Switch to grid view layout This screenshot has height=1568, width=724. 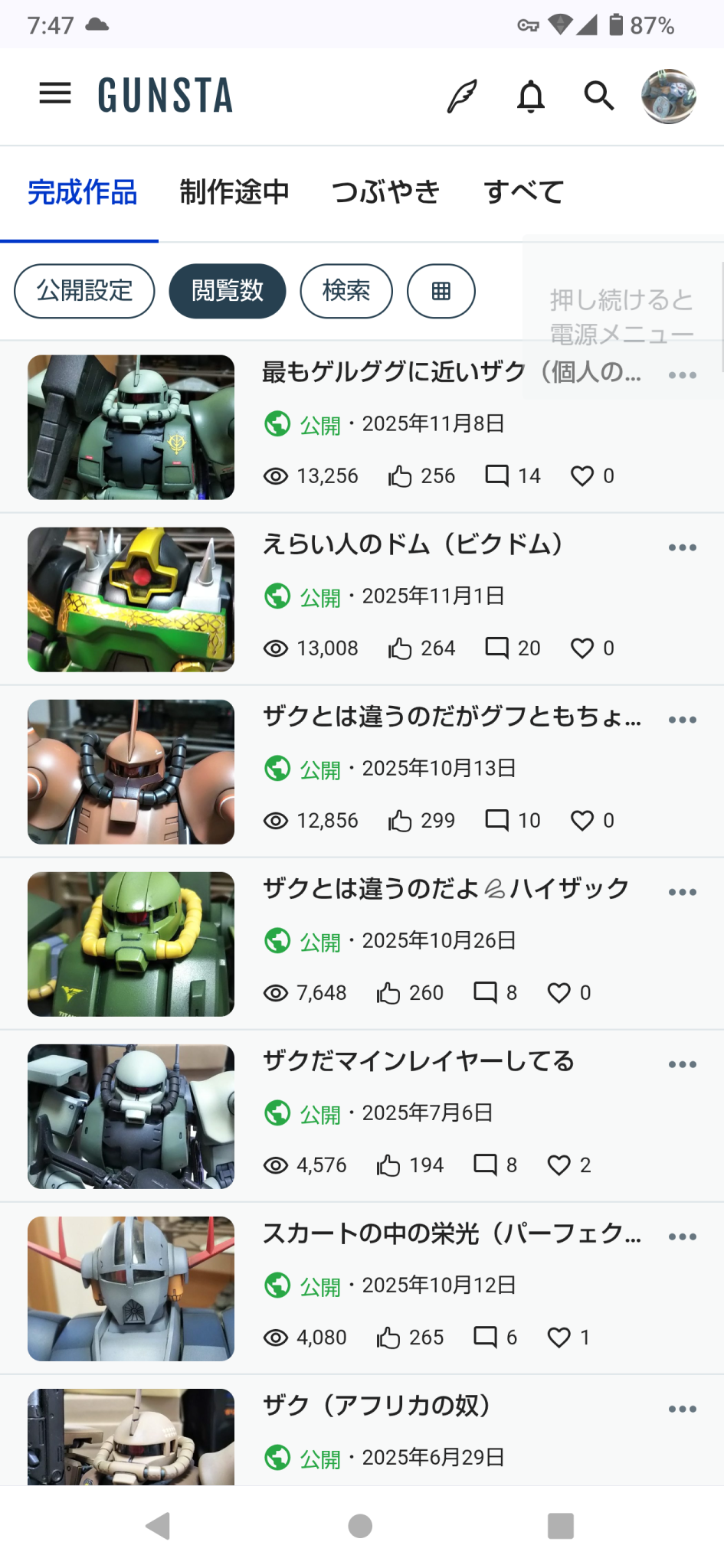(441, 291)
